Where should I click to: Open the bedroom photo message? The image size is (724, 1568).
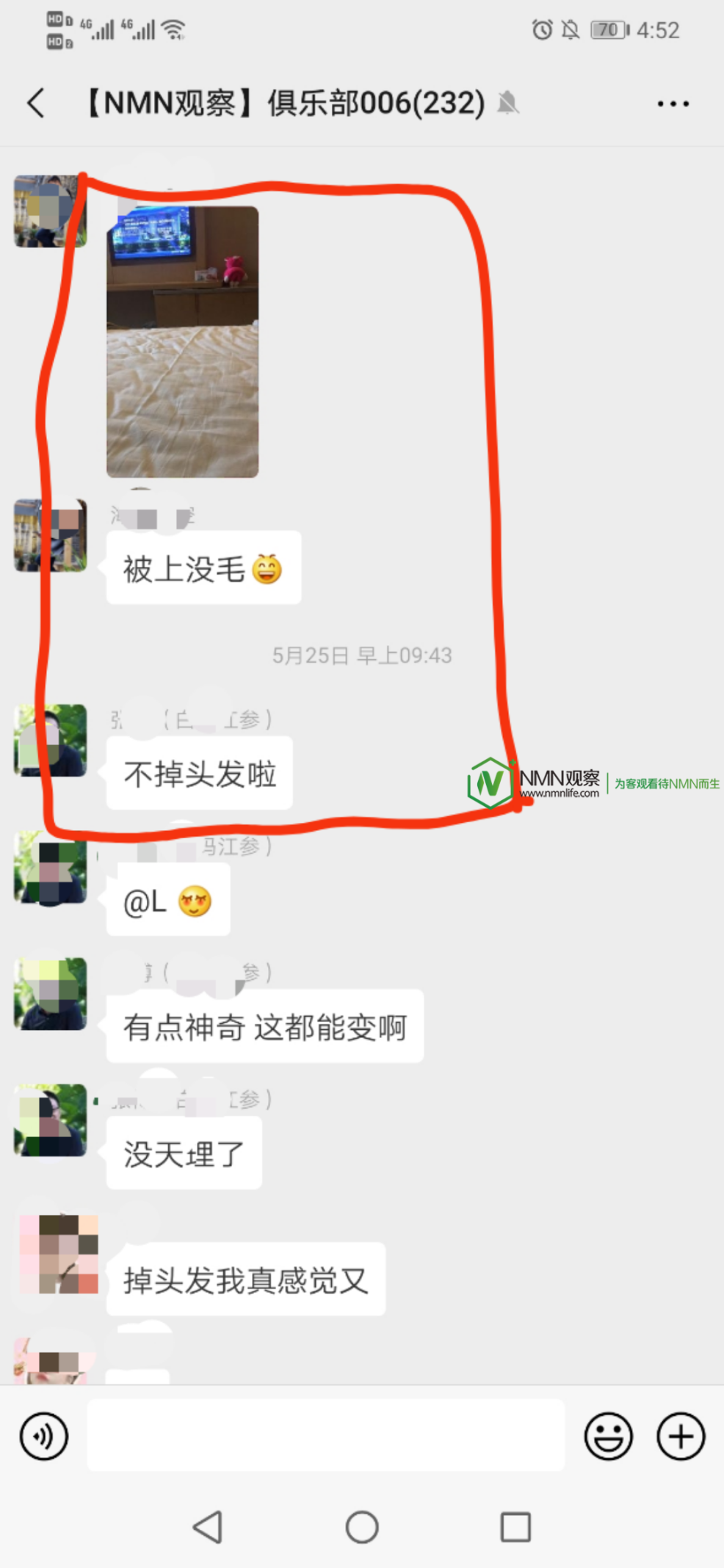[182, 342]
